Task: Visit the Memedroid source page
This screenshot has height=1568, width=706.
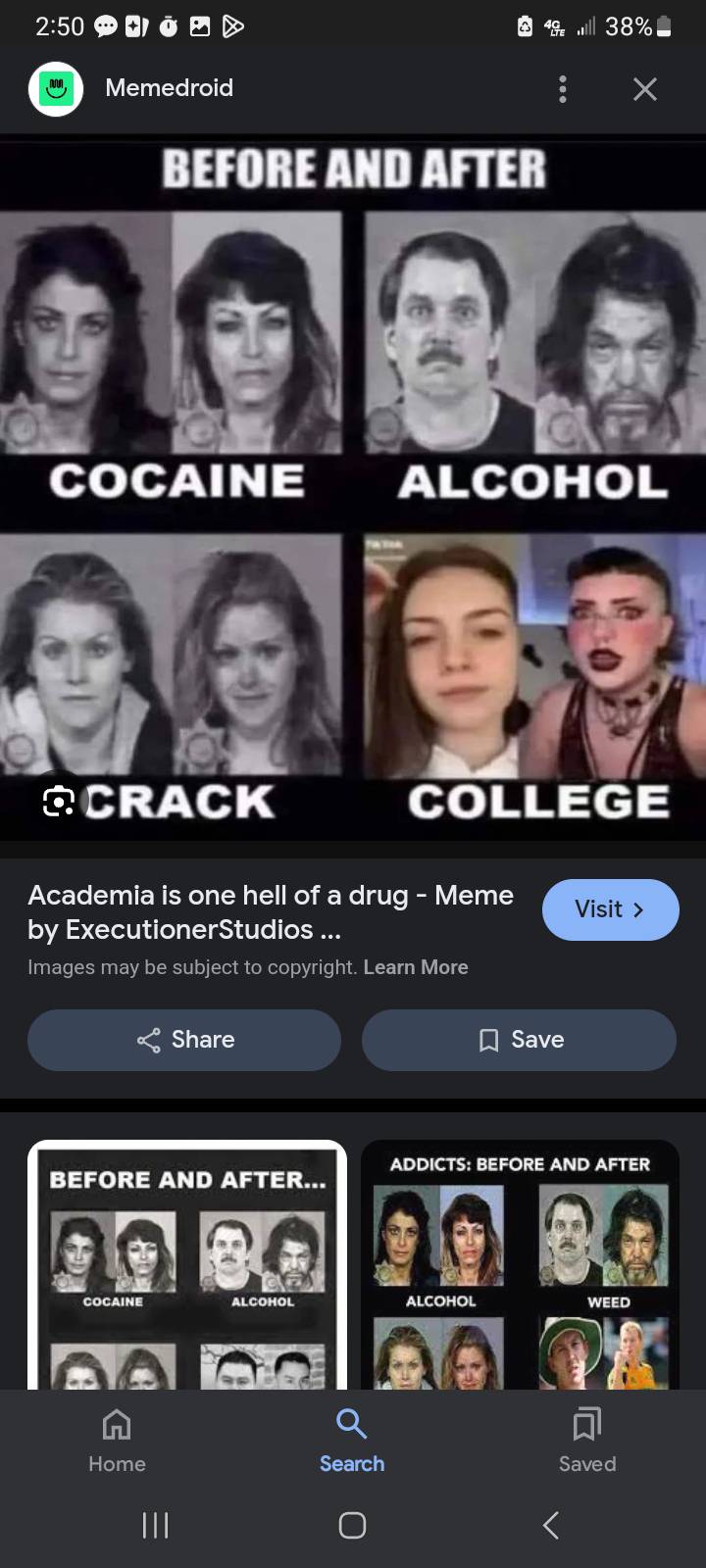Action: pos(610,909)
